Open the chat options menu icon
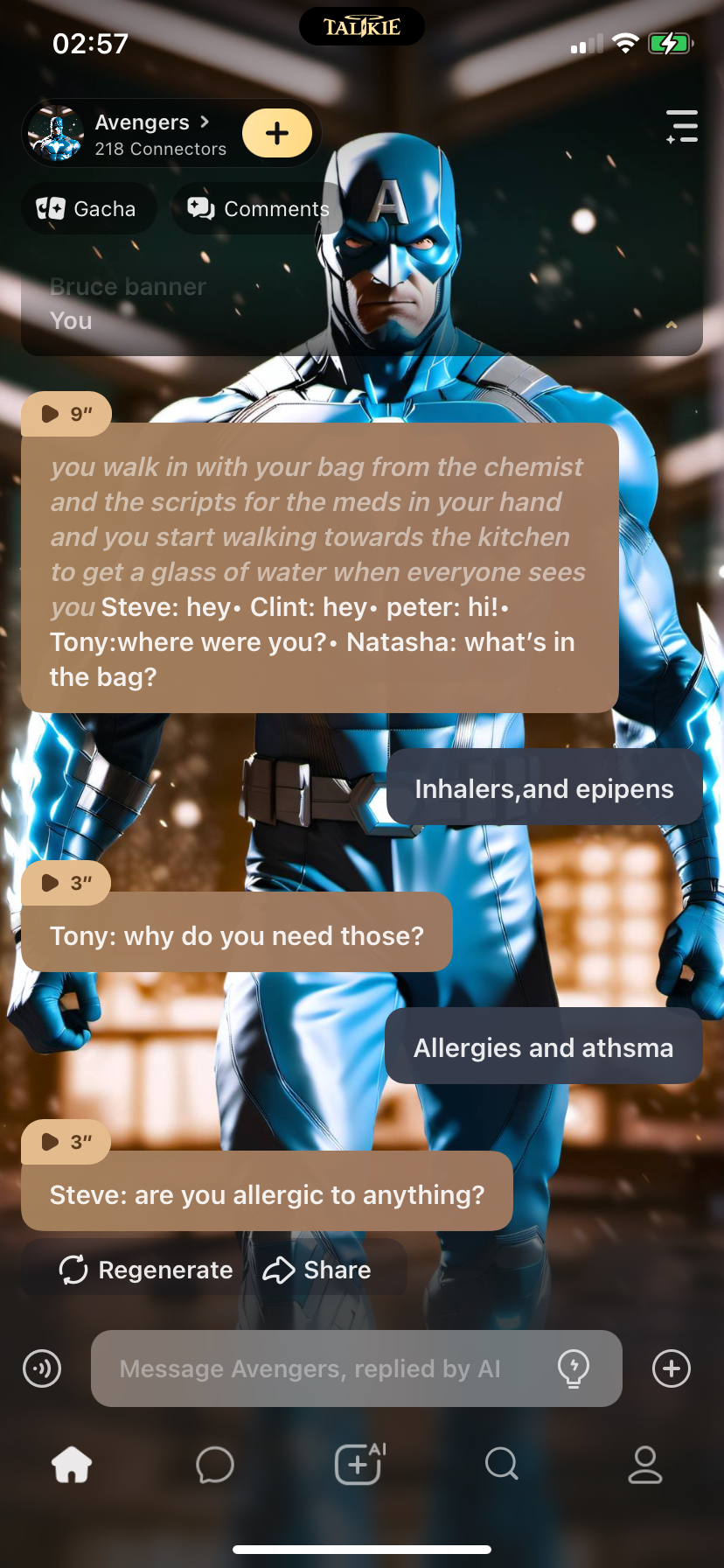Image resolution: width=724 pixels, height=1568 pixels. pyautogui.click(x=681, y=127)
